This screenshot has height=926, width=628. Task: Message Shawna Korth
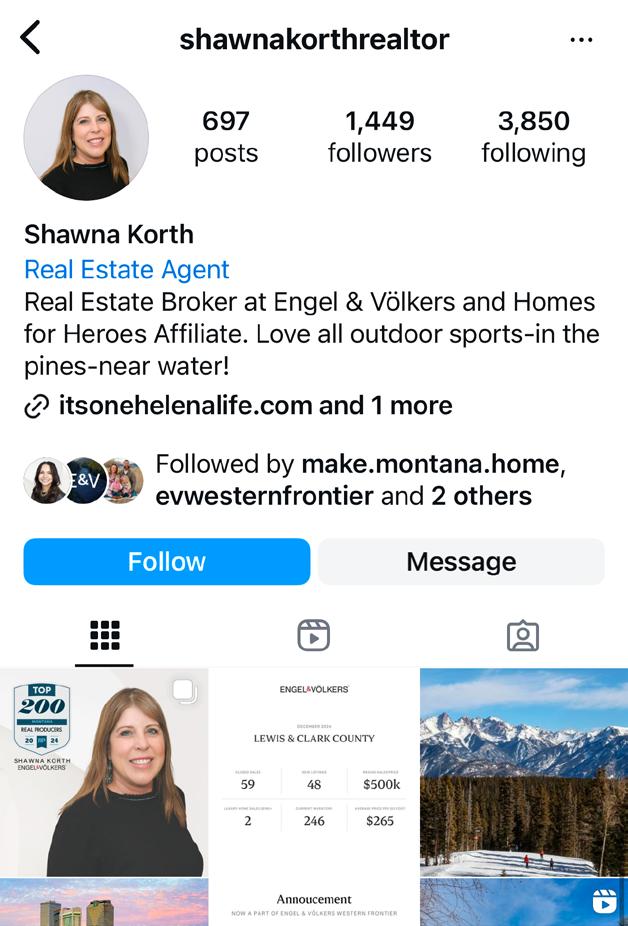point(461,561)
